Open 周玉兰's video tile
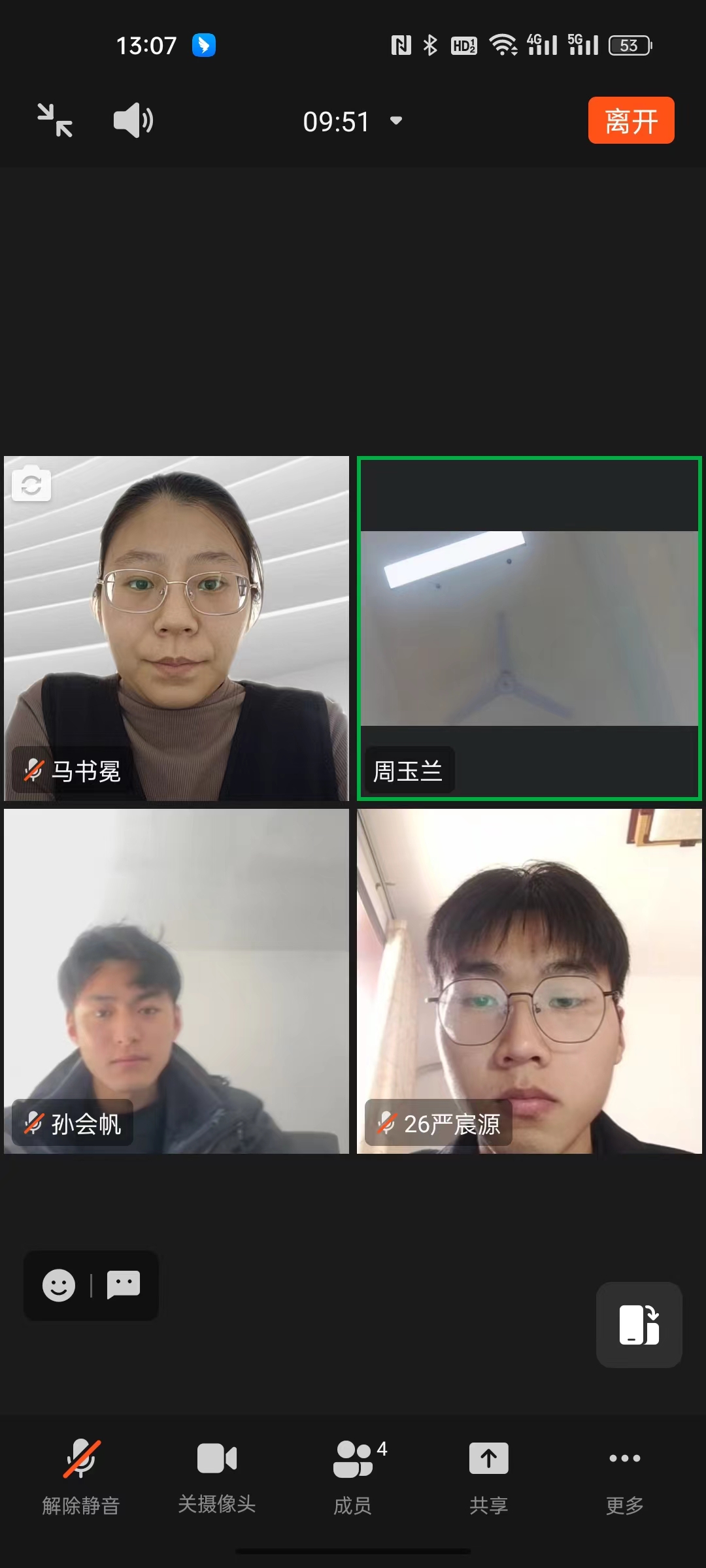Image resolution: width=706 pixels, height=1568 pixels. point(529,628)
